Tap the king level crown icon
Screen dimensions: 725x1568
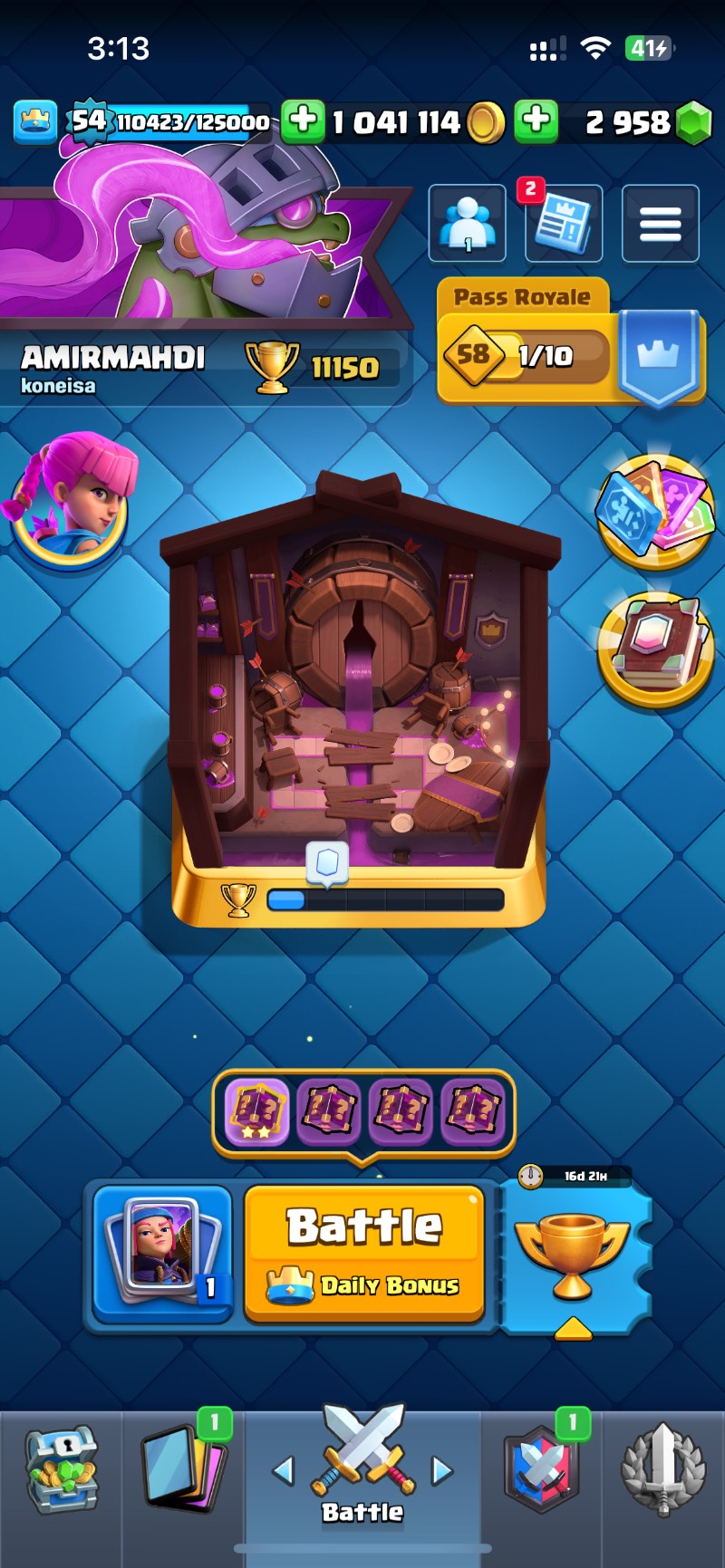coord(35,121)
